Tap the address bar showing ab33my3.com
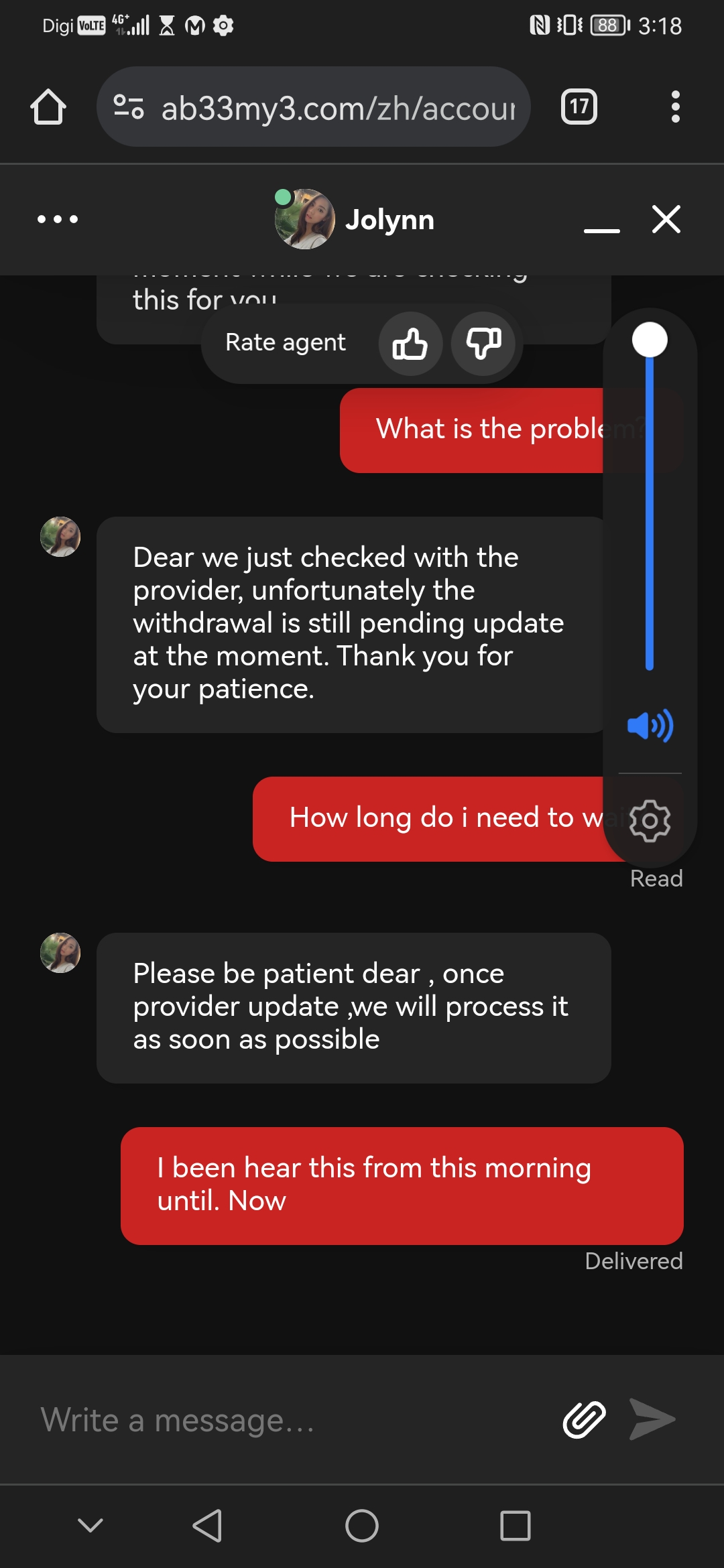 (x=314, y=107)
